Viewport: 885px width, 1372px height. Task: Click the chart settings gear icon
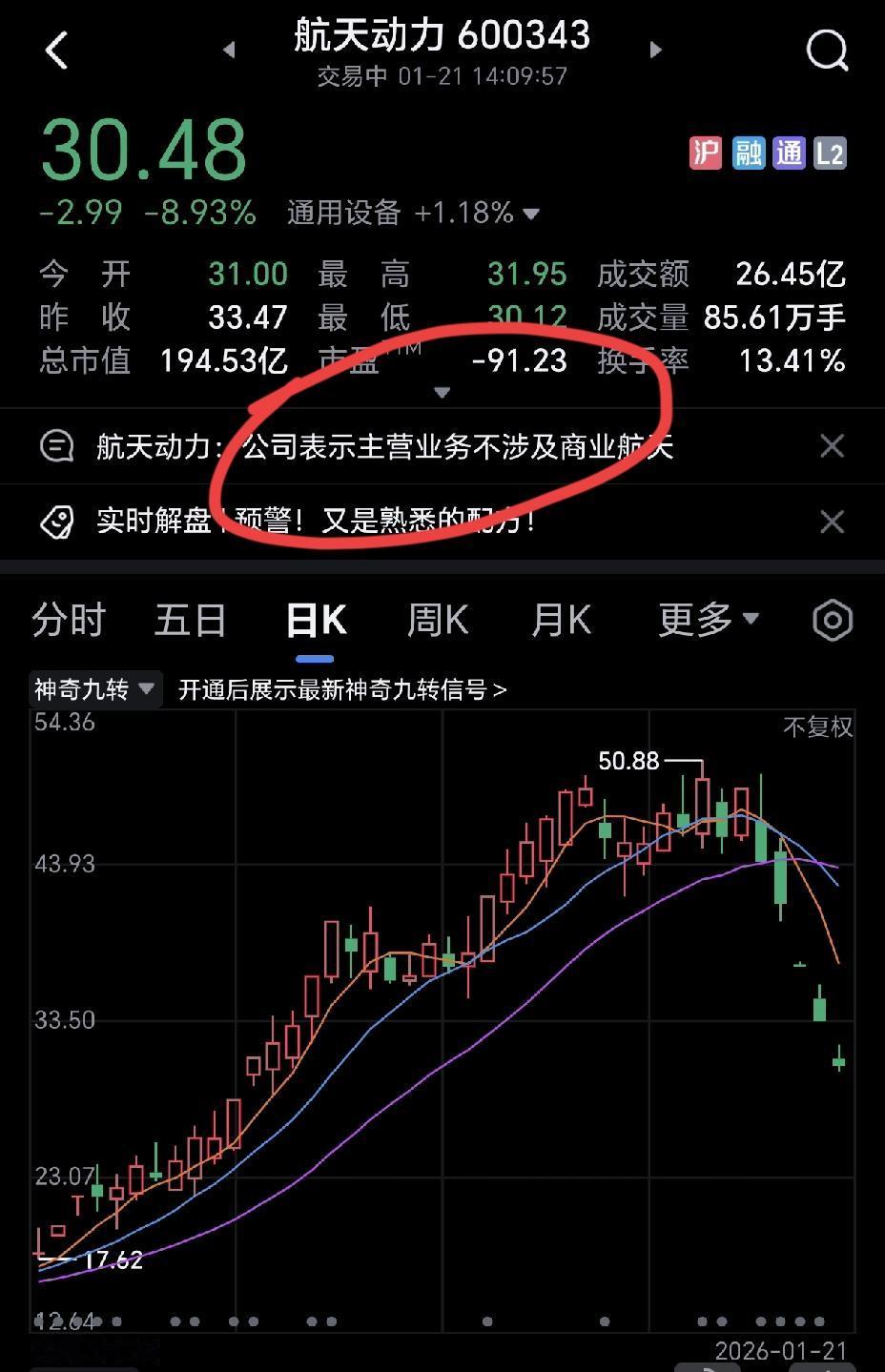tap(832, 620)
